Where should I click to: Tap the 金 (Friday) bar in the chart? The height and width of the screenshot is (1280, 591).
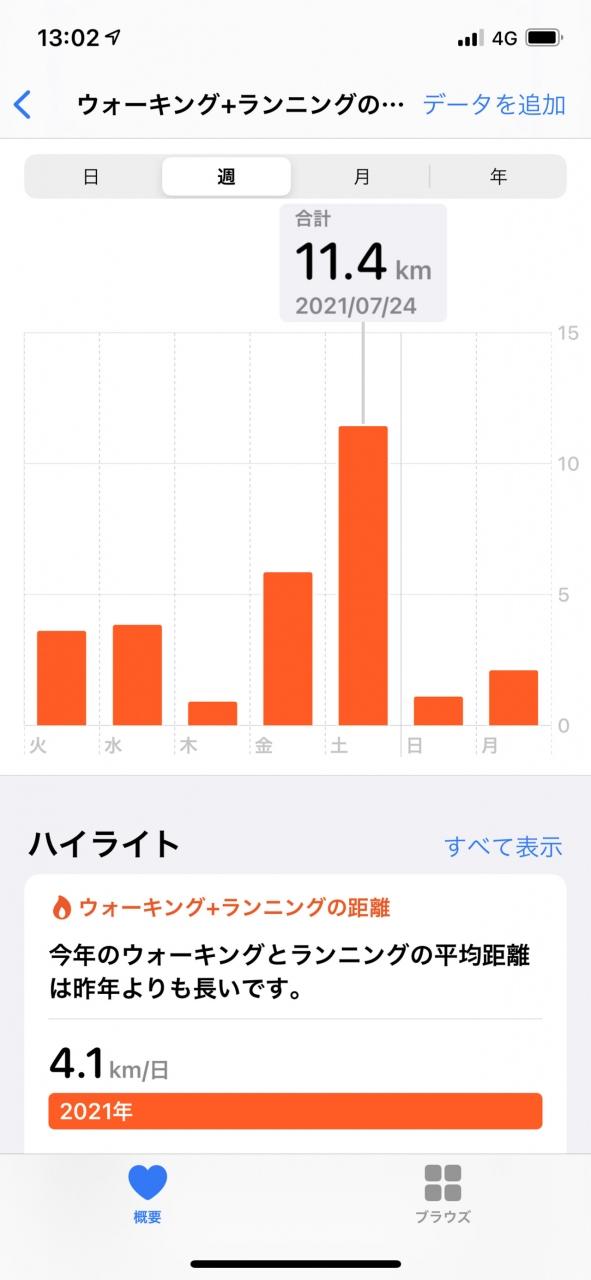[288, 649]
